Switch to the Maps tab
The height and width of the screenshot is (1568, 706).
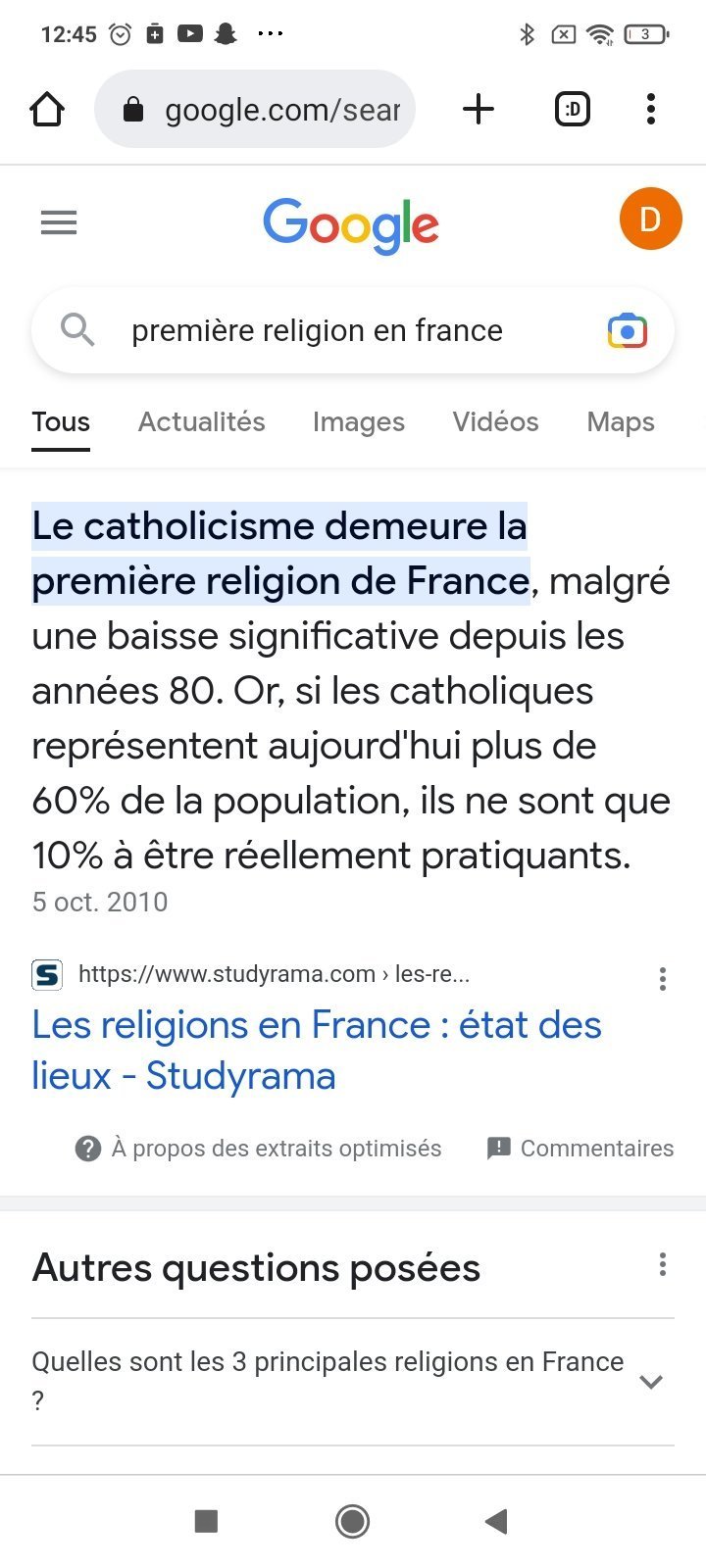(621, 421)
